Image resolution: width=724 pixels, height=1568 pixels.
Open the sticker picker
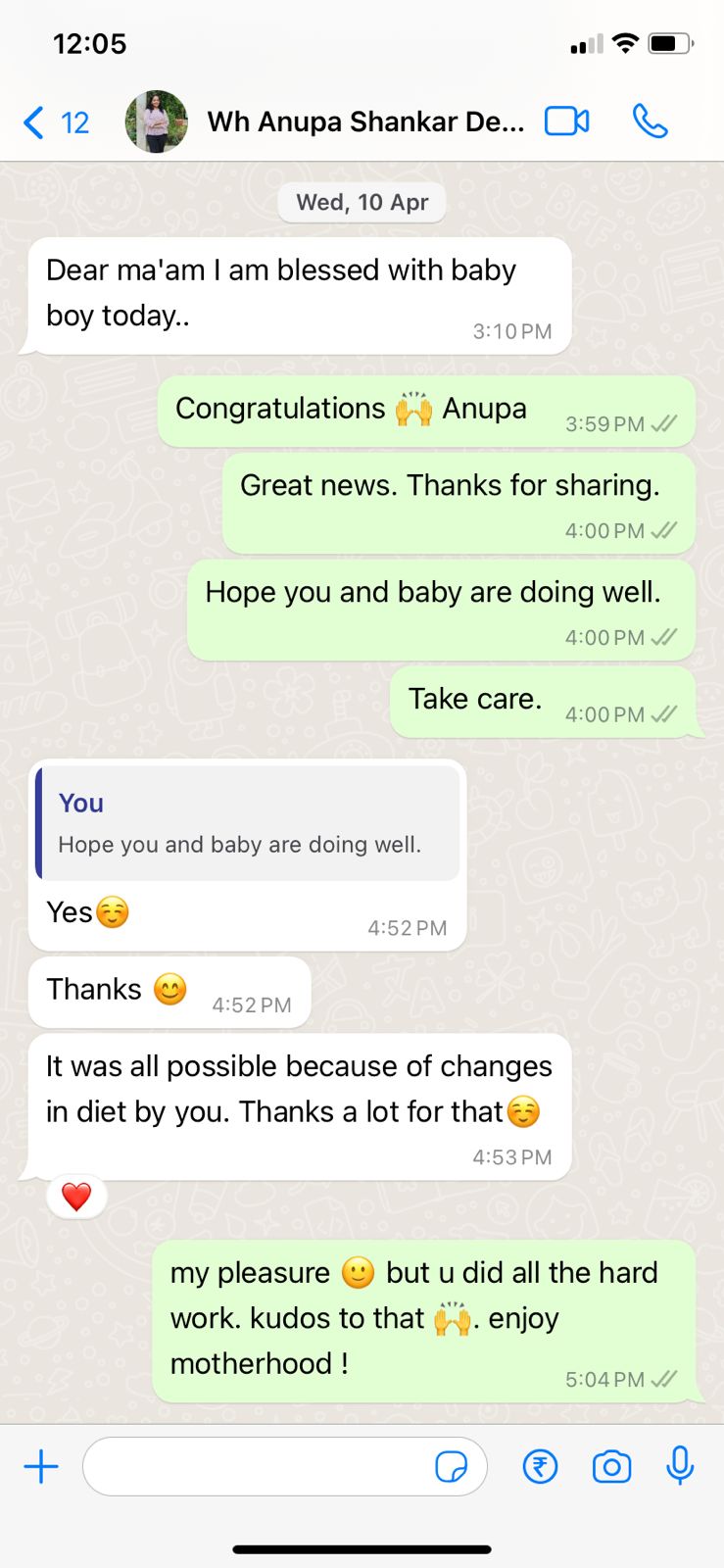(x=451, y=1467)
